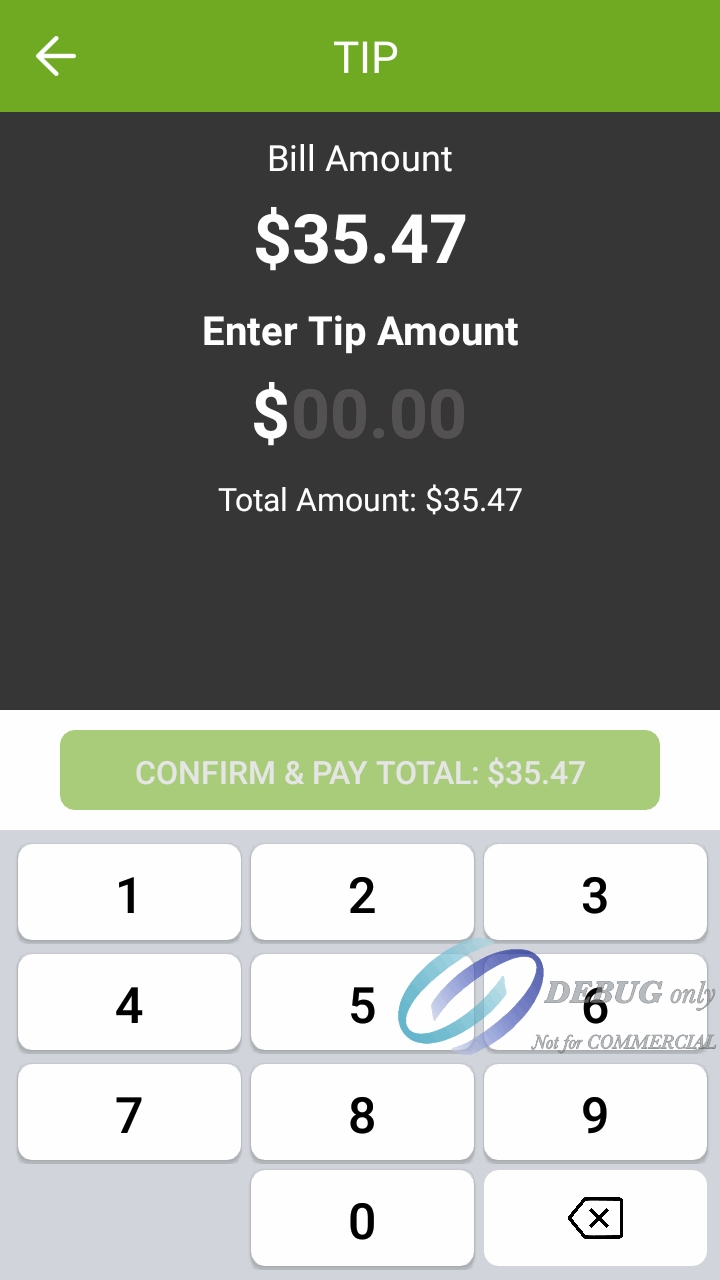
Task: Enter digit 1 on the keypad
Action: 129,893
